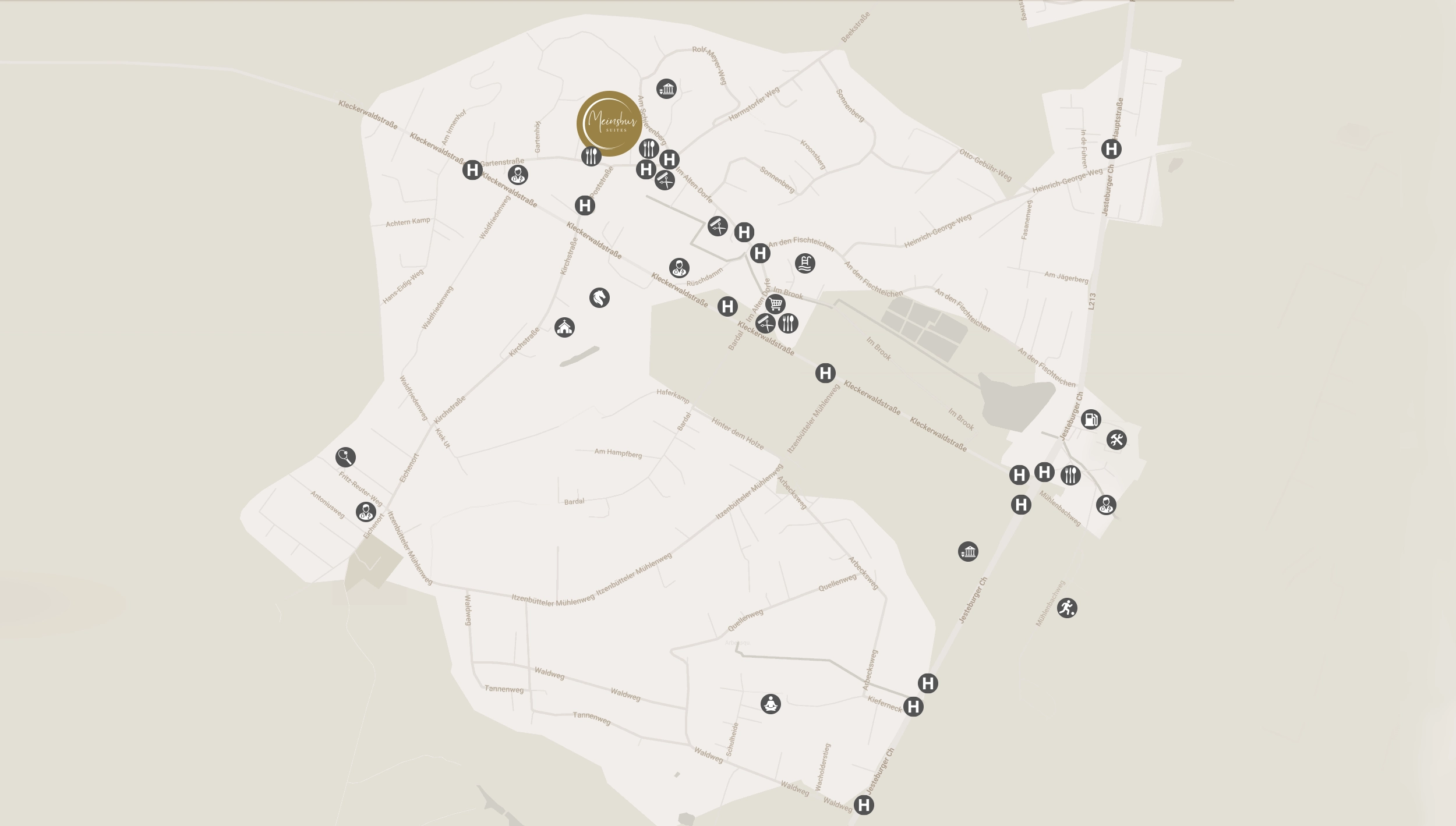Open the bus stop marker near Kieferneck
The height and width of the screenshot is (826, 1456).
tap(913, 707)
